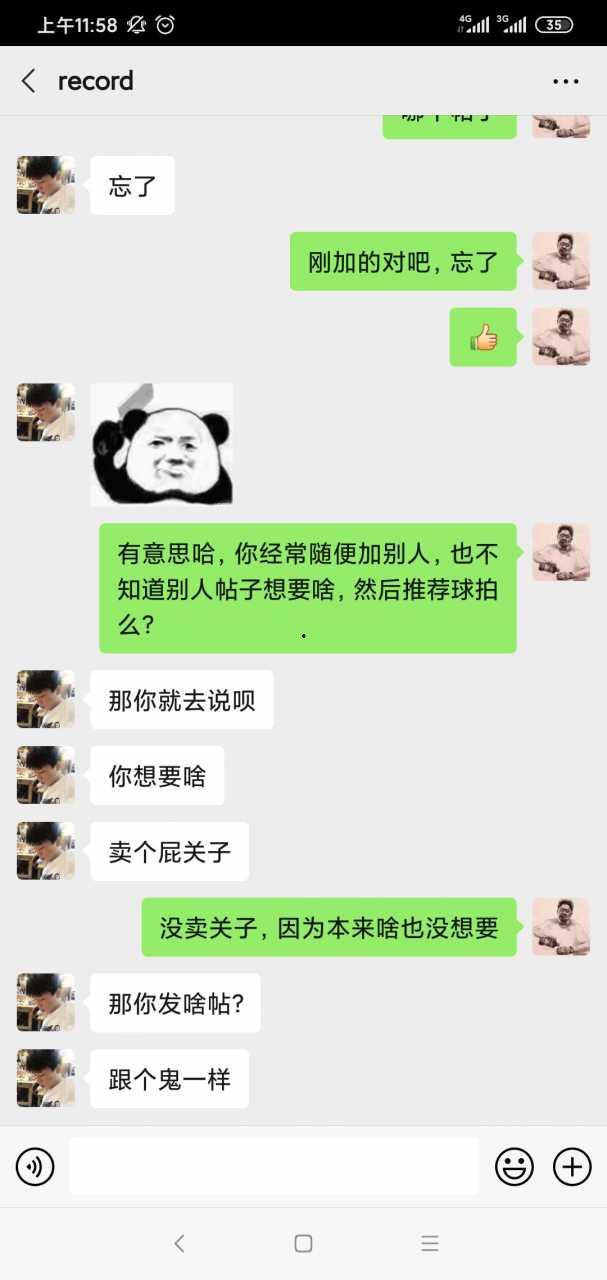View the panda meme sticker
This screenshot has width=607, height=1280.
click(x=162, y=444)
